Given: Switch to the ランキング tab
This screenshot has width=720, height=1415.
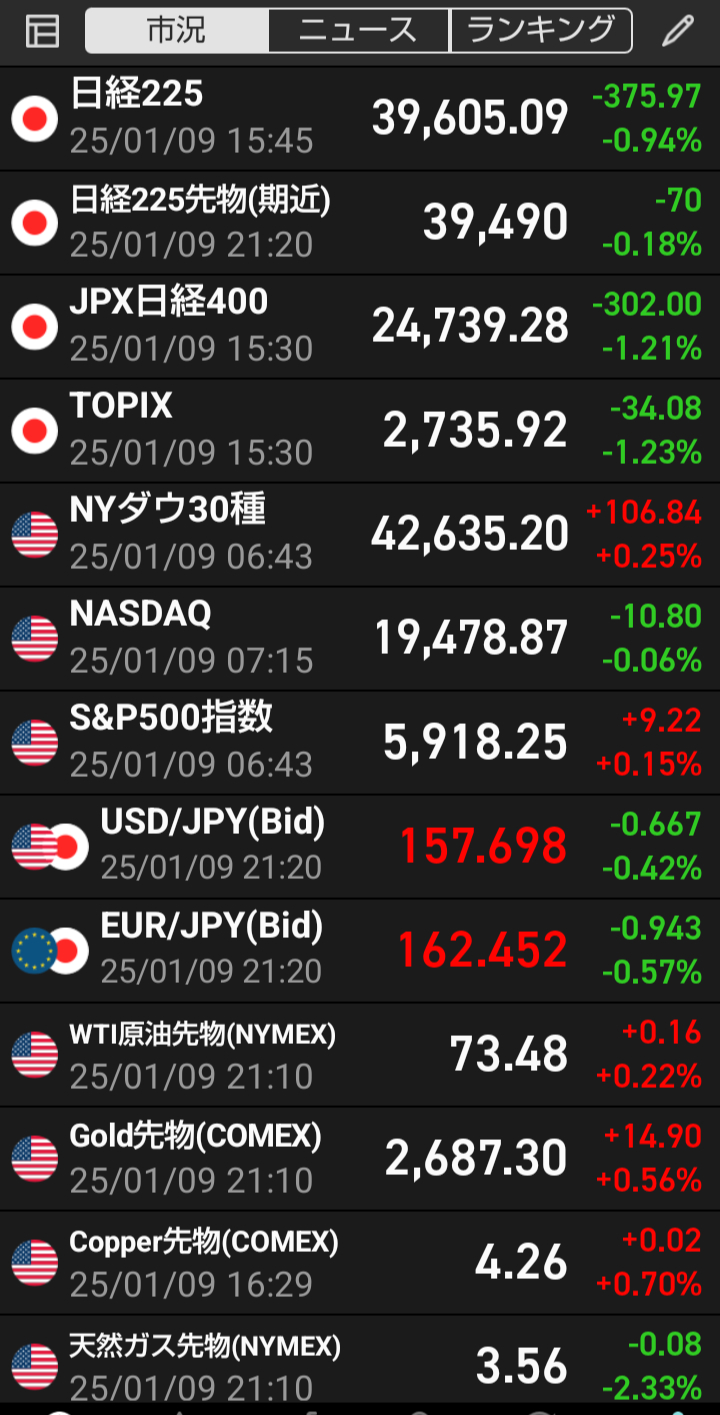Looking at the screenshot, I should (541, 31).
